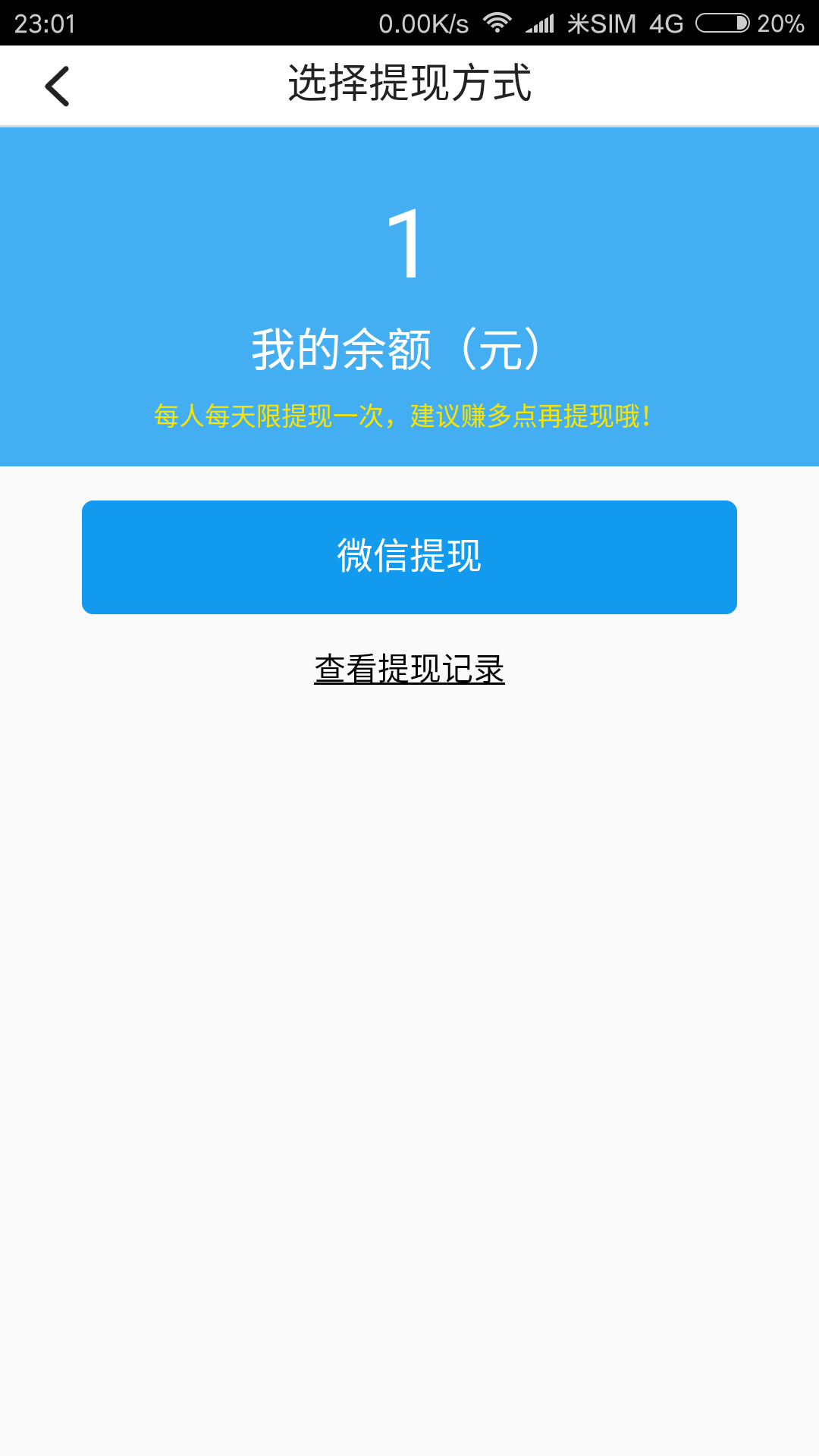Go back using the top-left arrow
Screen dimensions: 819x1456
coord(58,86)
